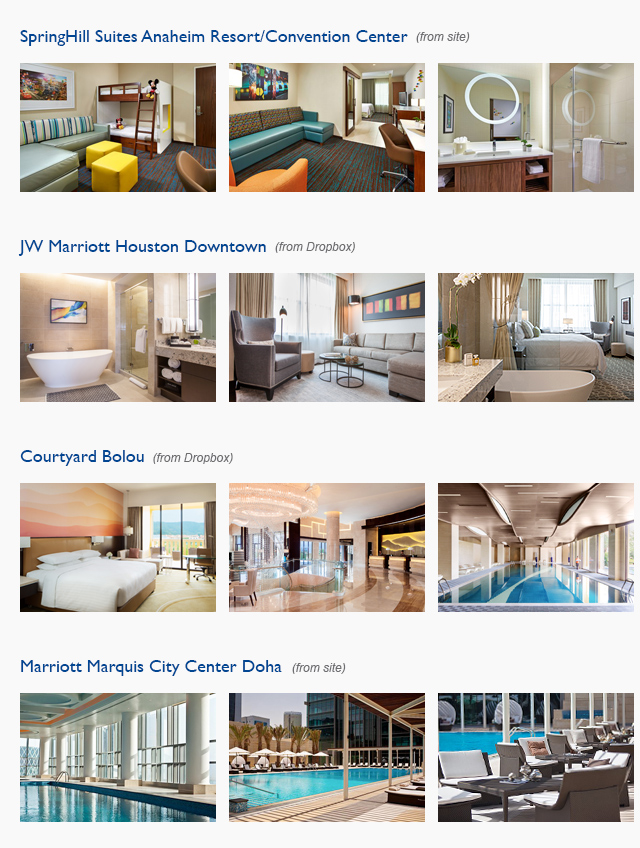The width and height of the screenshot is (640, 848).
Task: Enlarge Courtyard Bolou indoor pool photo
Action: pos(536,548)
